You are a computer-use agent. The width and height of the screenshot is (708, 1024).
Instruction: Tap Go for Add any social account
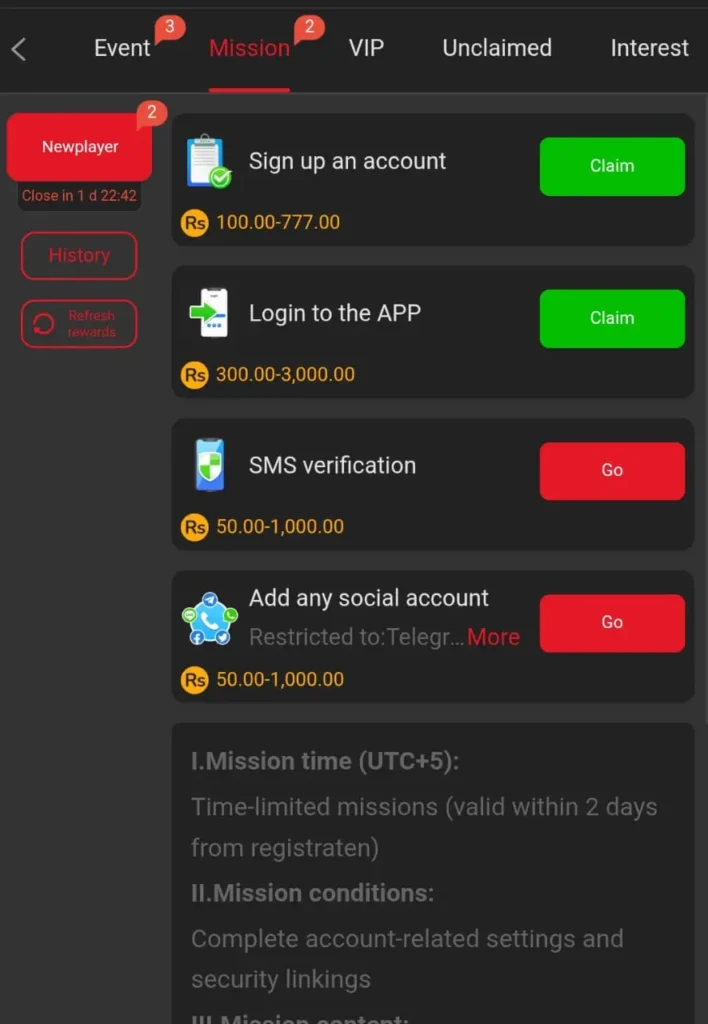pos(612,622)
